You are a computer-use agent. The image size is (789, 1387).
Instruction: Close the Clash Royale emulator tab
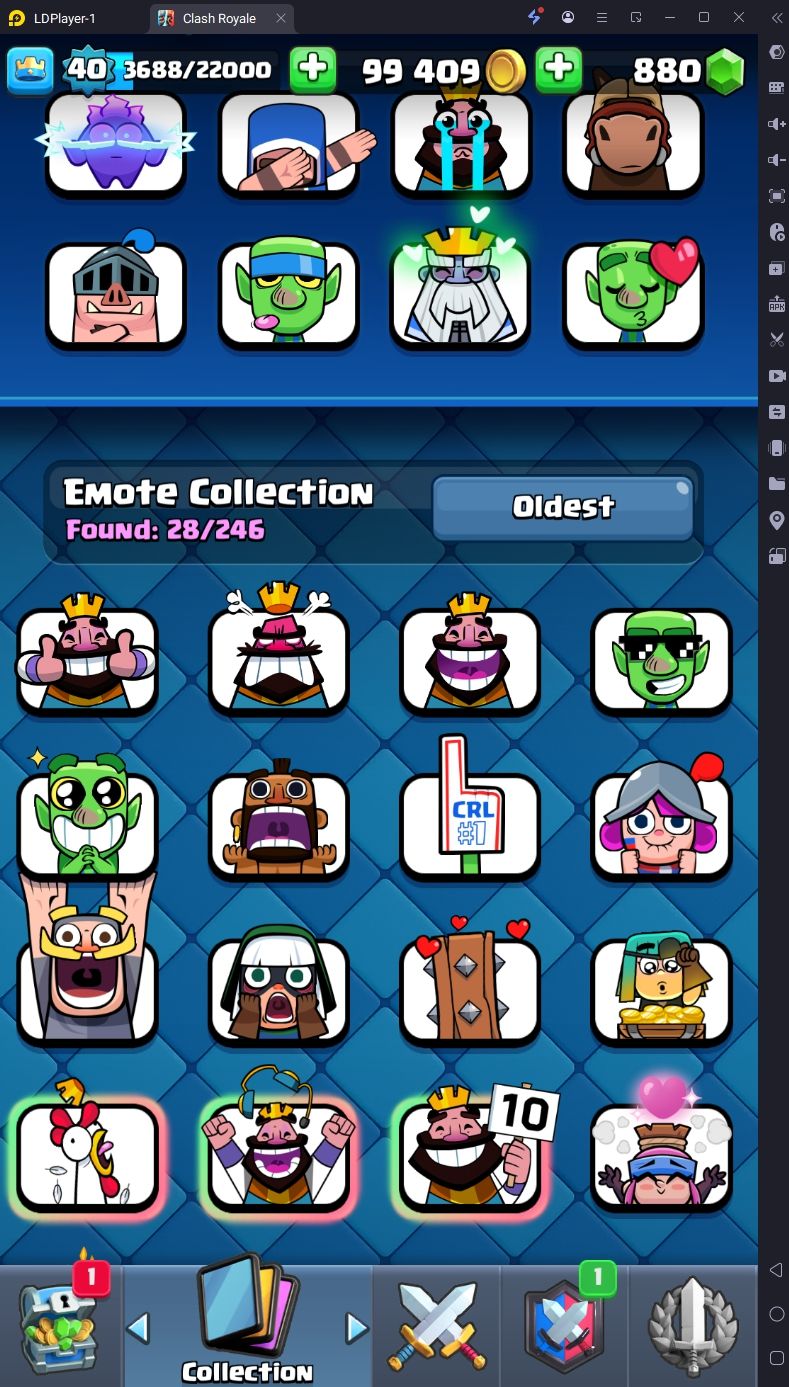coord(281,18)
